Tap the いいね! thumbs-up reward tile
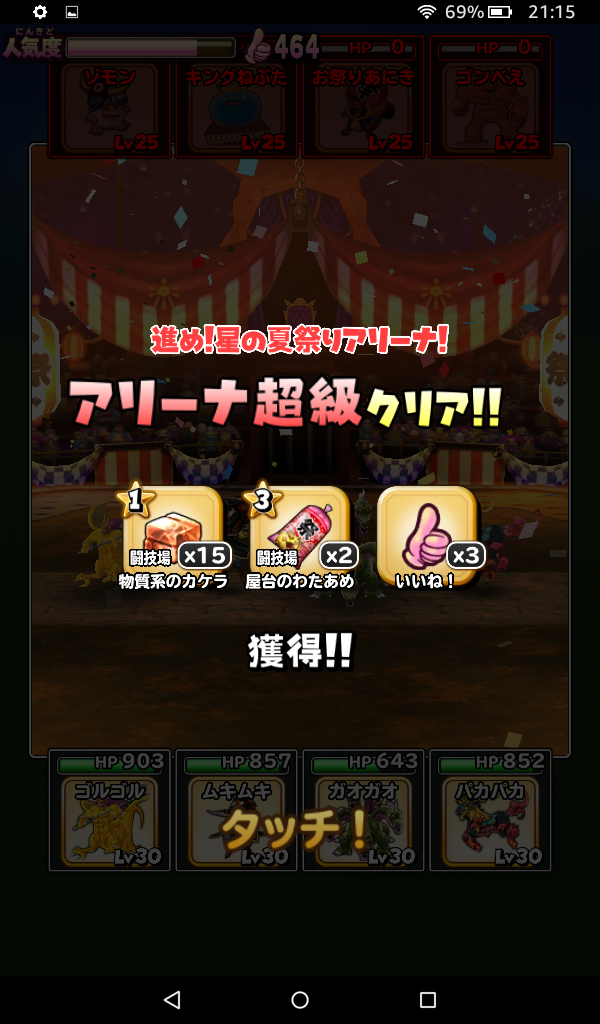600x1024 pixels. (426, 532)
